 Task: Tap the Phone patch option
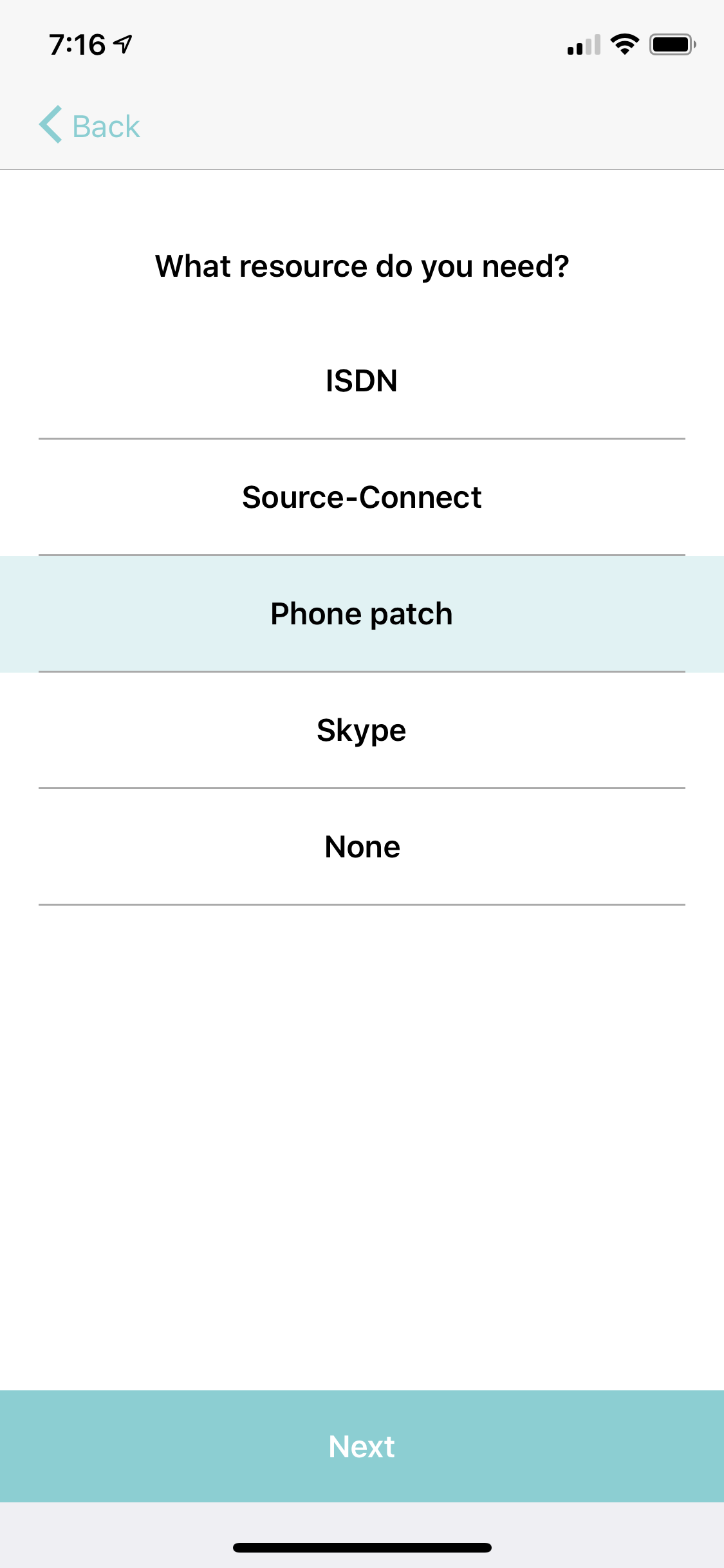point(362,614)
